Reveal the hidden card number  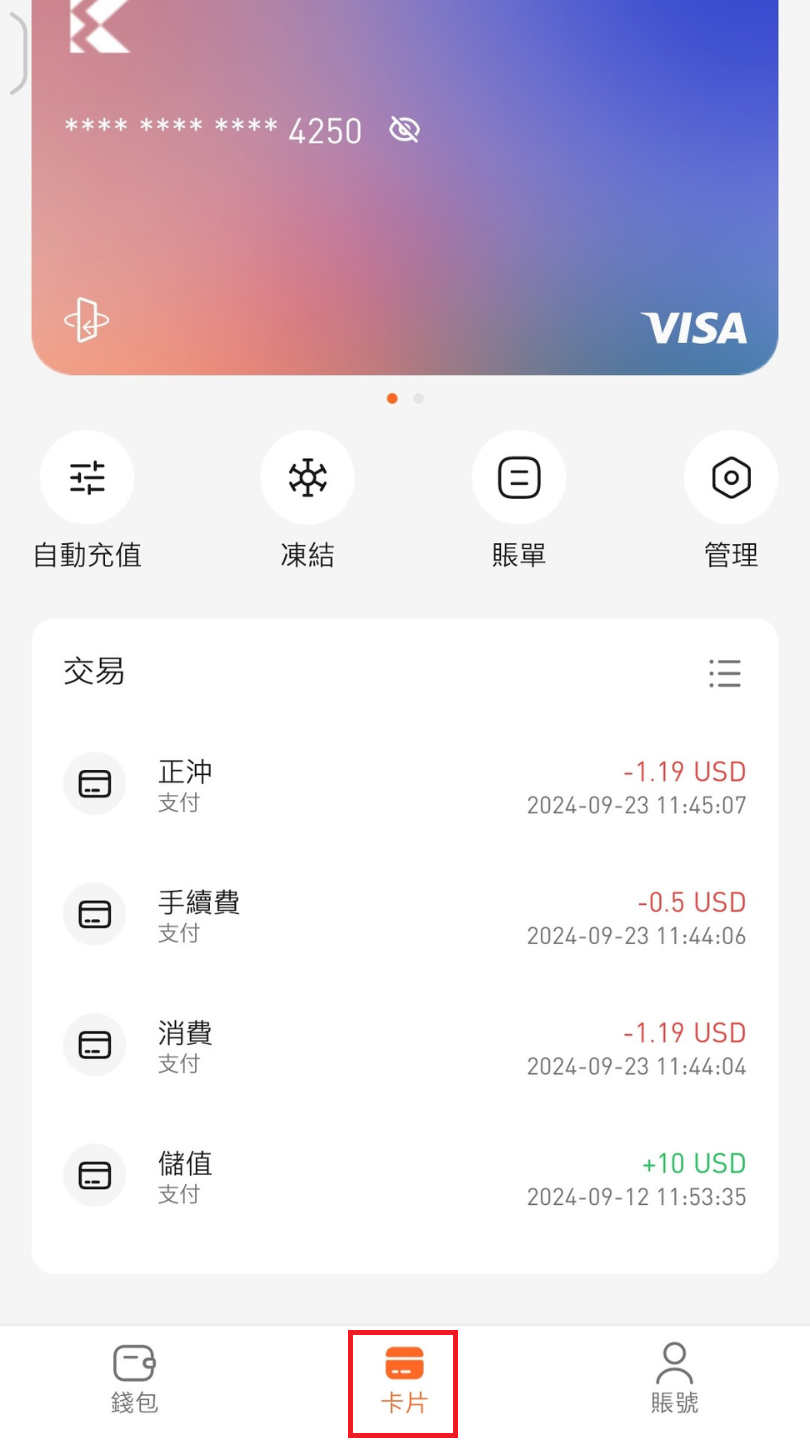coord(404,130)
